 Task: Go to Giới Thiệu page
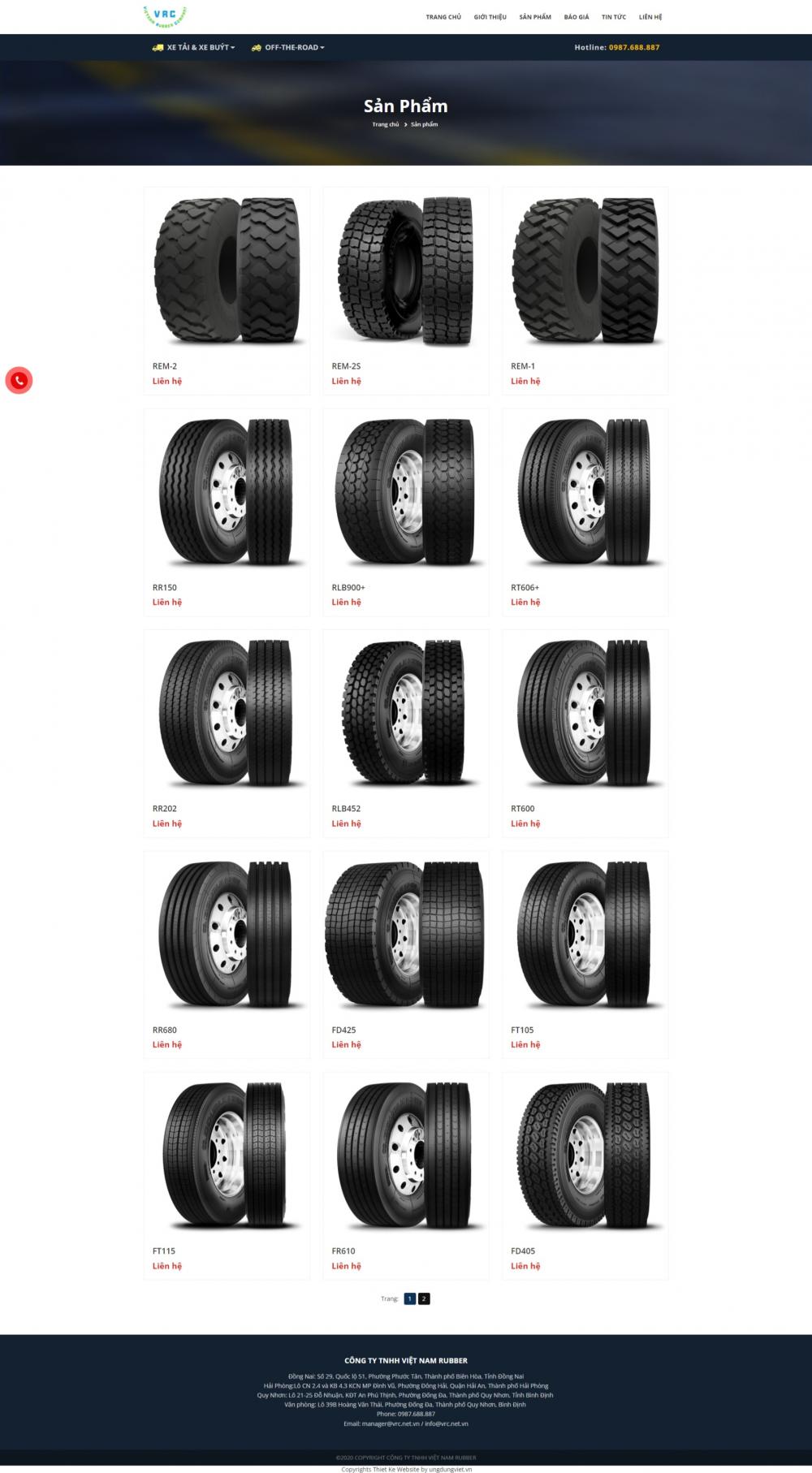(490, 17)
